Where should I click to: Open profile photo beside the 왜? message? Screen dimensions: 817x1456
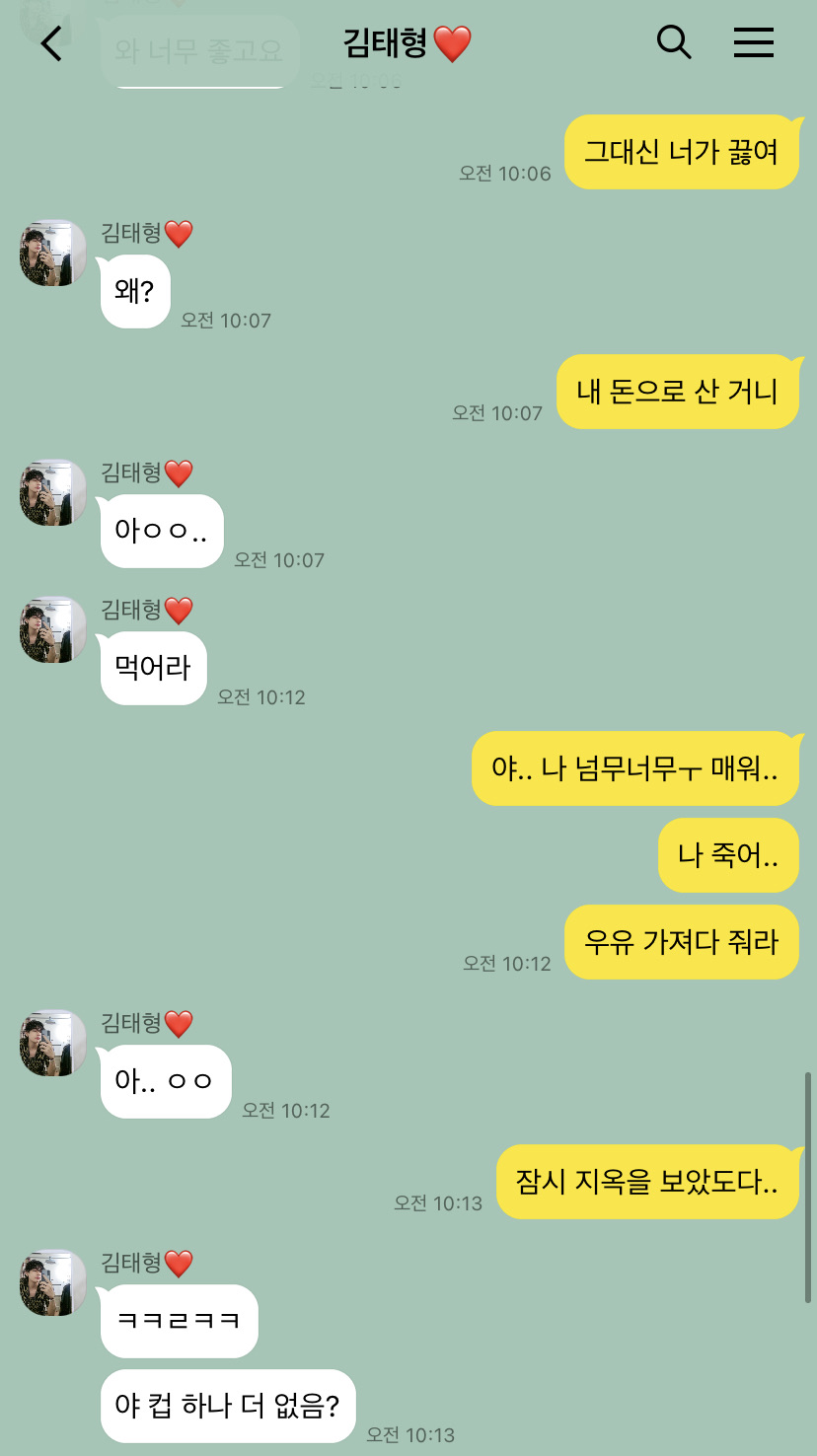tap(53, 254)
